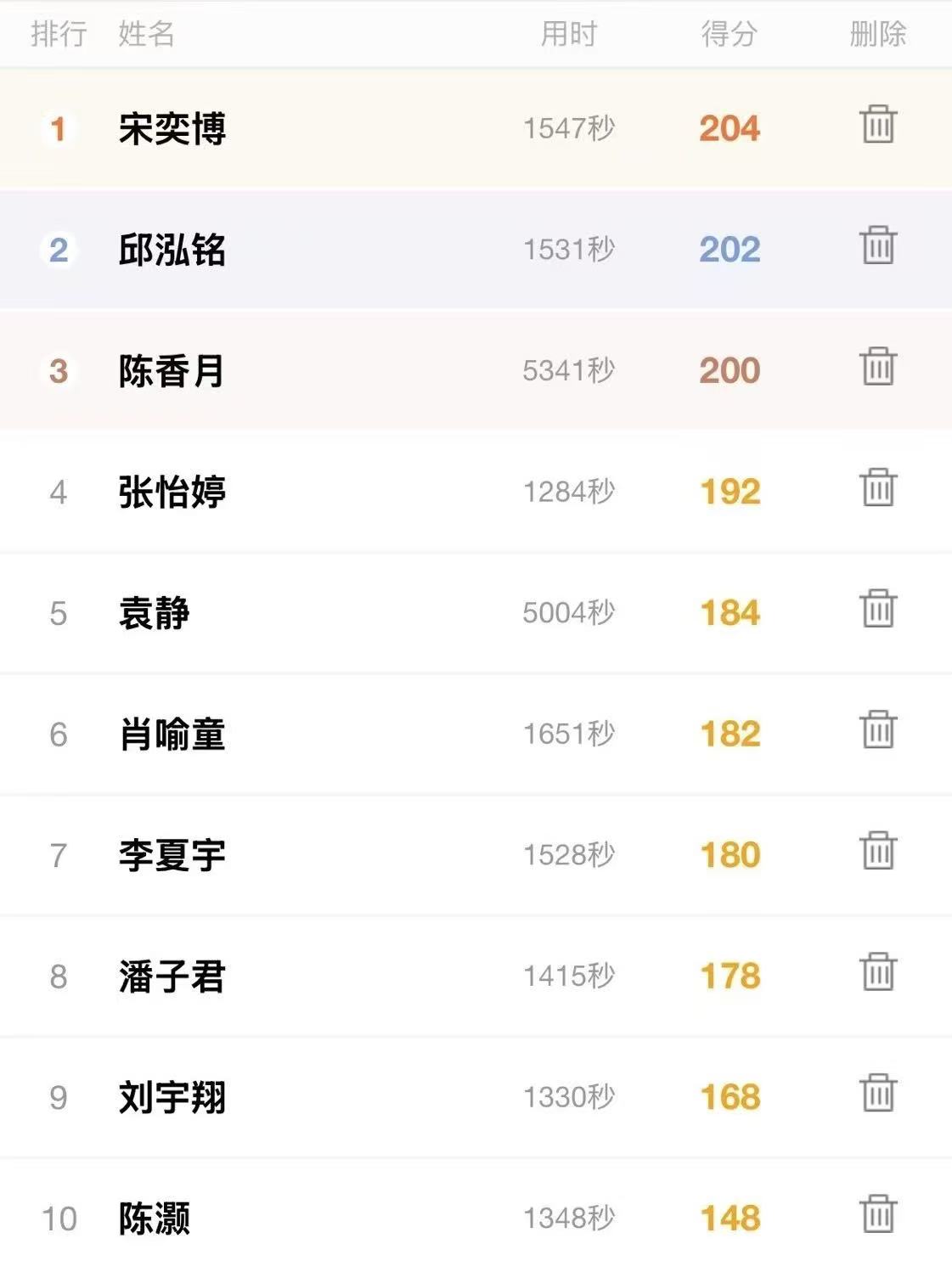Remove 陈香月 from the leaderboard
The width and height of the screenshot is (952, 1272).
point(878,367)
